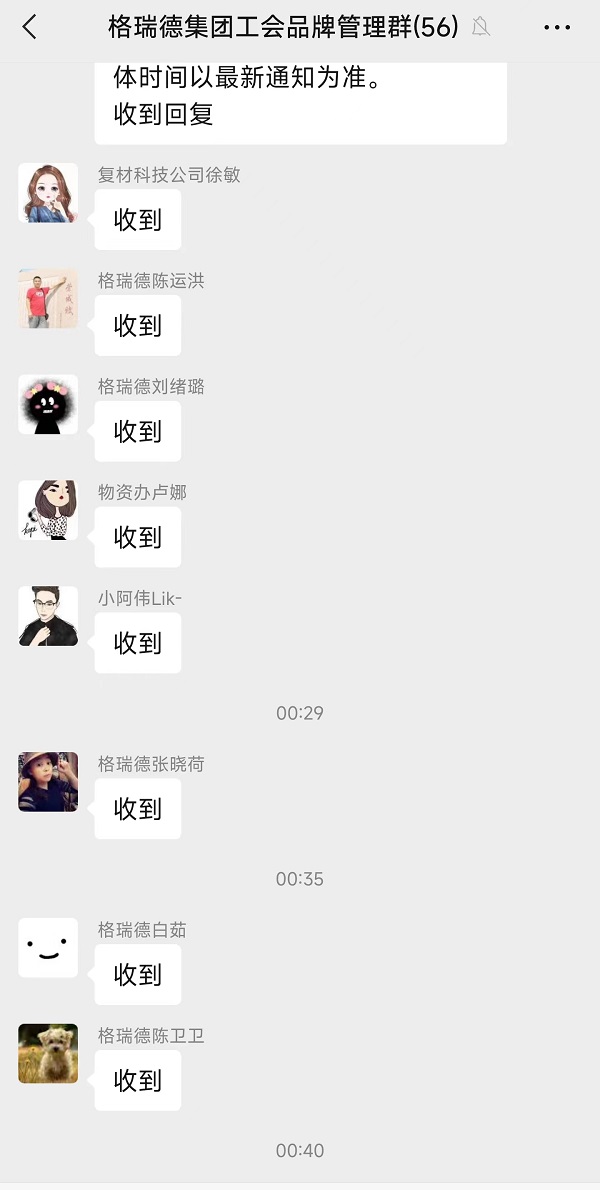Open 格瑞德白茹's smiley avatar
This screenshot has height=1190, width=600.
(x=48, y=948)
